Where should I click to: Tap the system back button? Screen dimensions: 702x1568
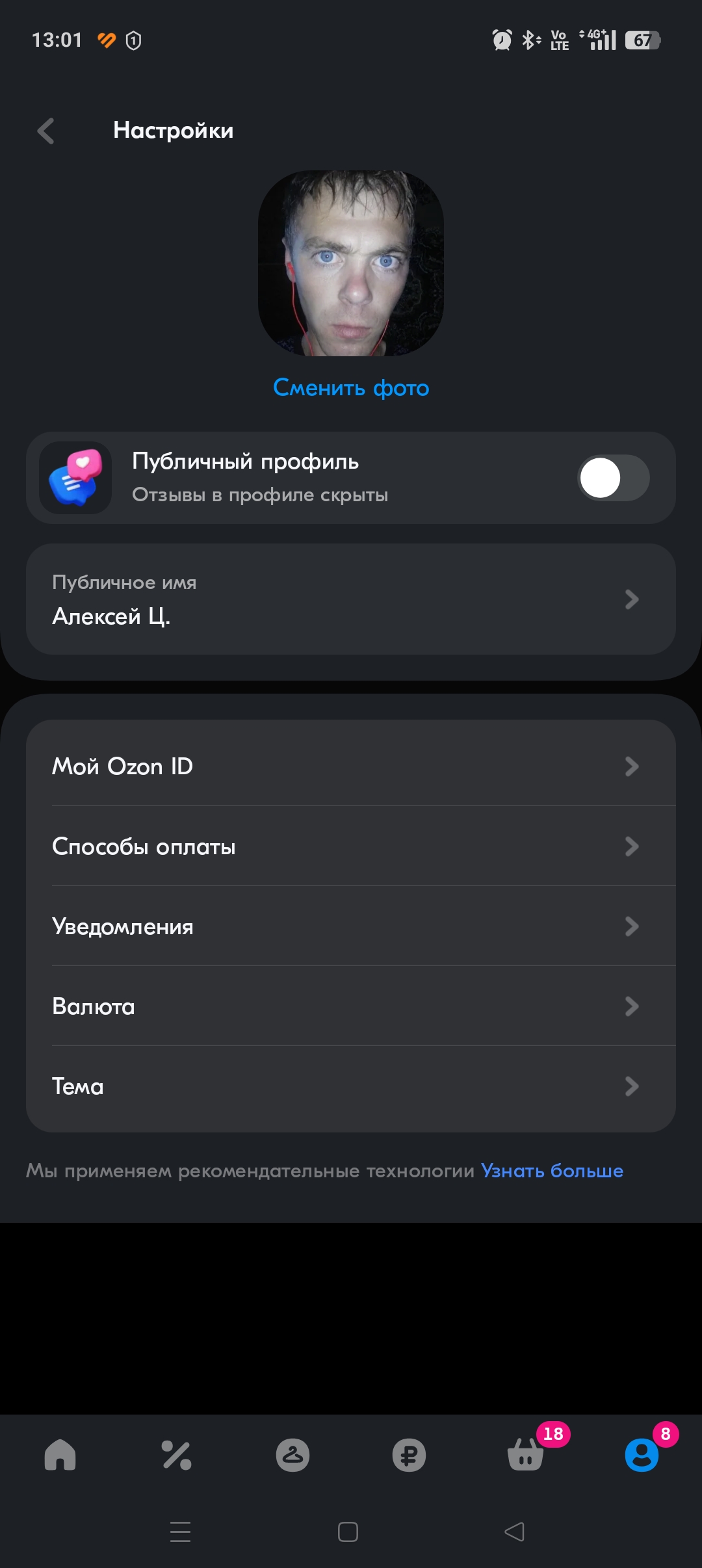point(514,1532)
